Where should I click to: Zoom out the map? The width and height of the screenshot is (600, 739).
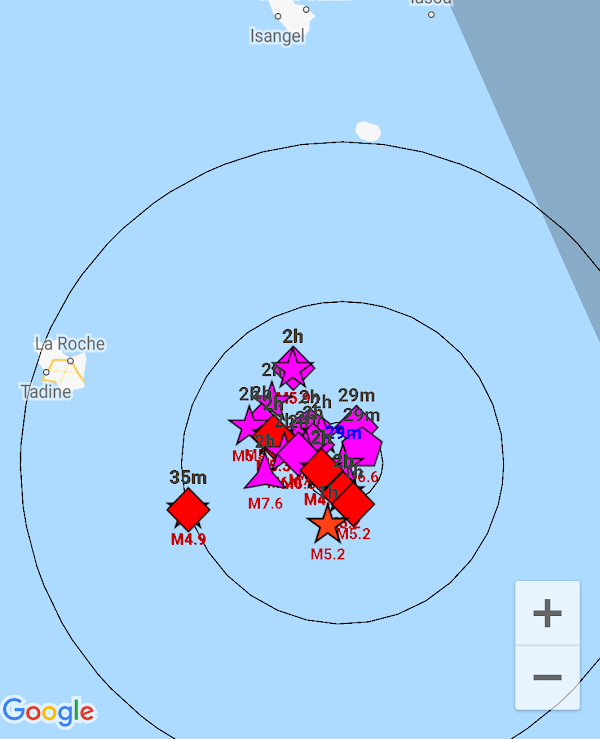pos(547,677)
